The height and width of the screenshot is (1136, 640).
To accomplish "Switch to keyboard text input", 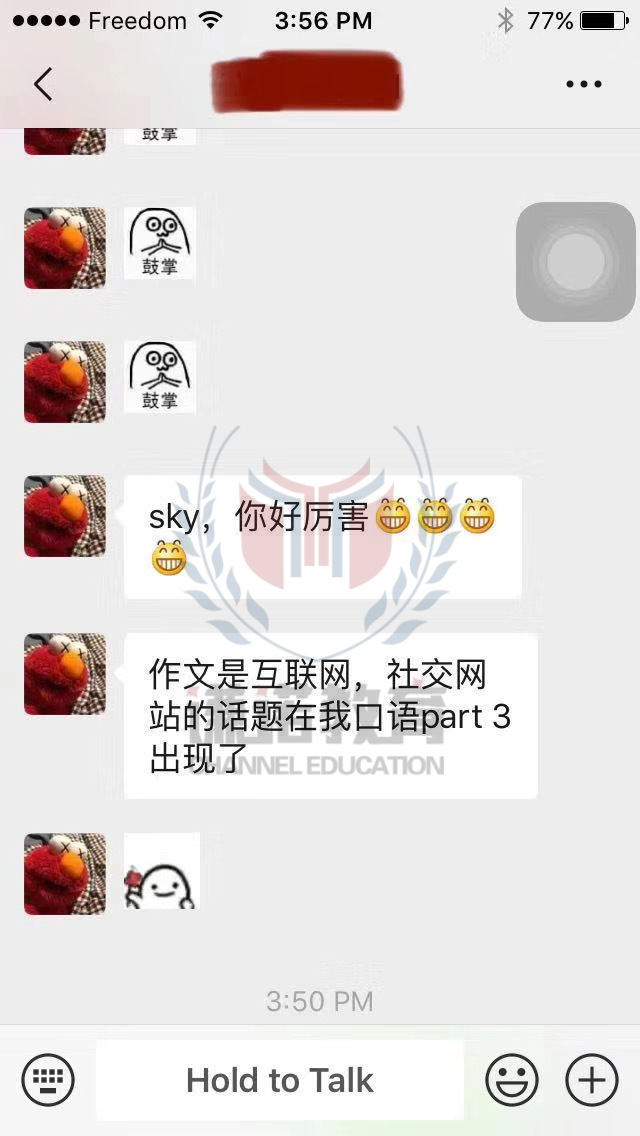I will coord(48,1080).
